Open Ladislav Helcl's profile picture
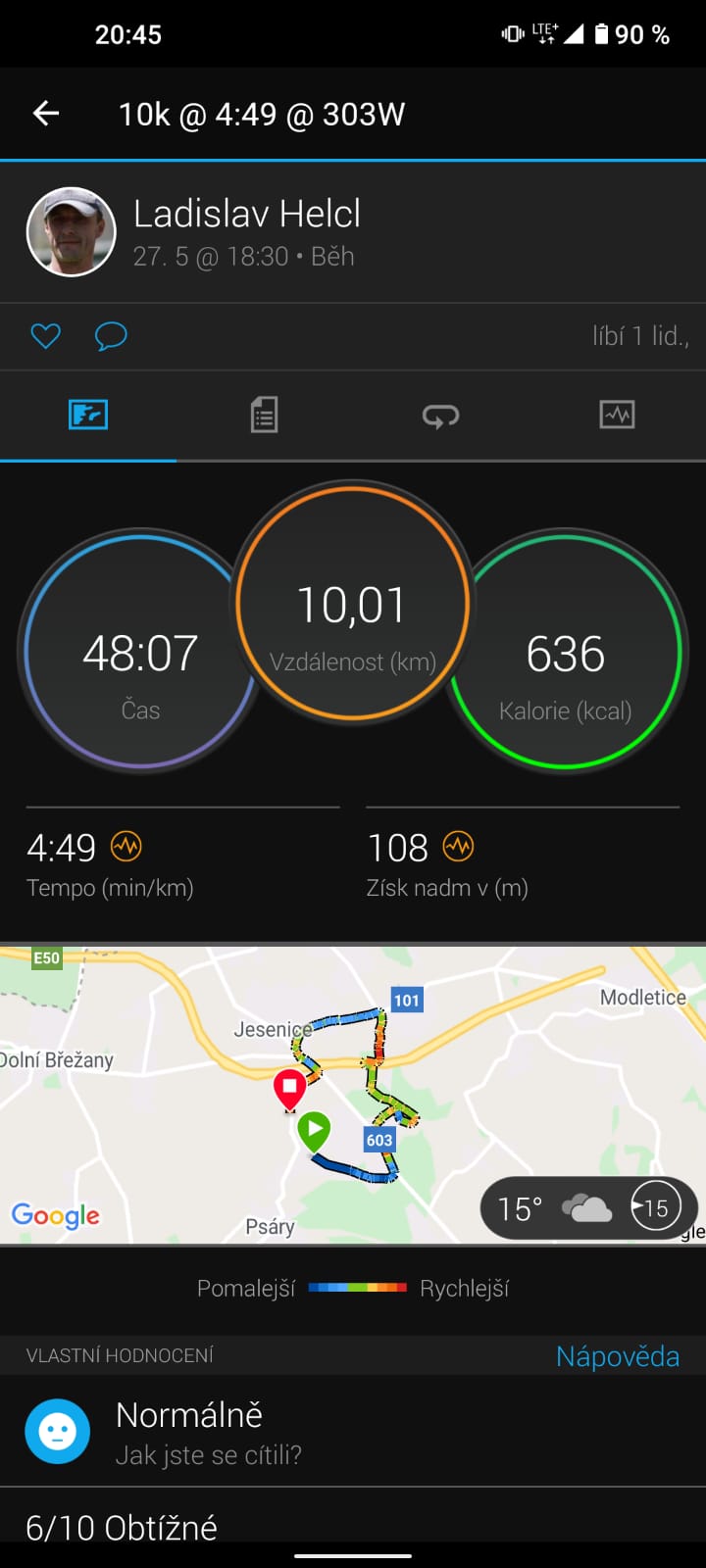The image size is (706, 1568). [x=72, y=232]
